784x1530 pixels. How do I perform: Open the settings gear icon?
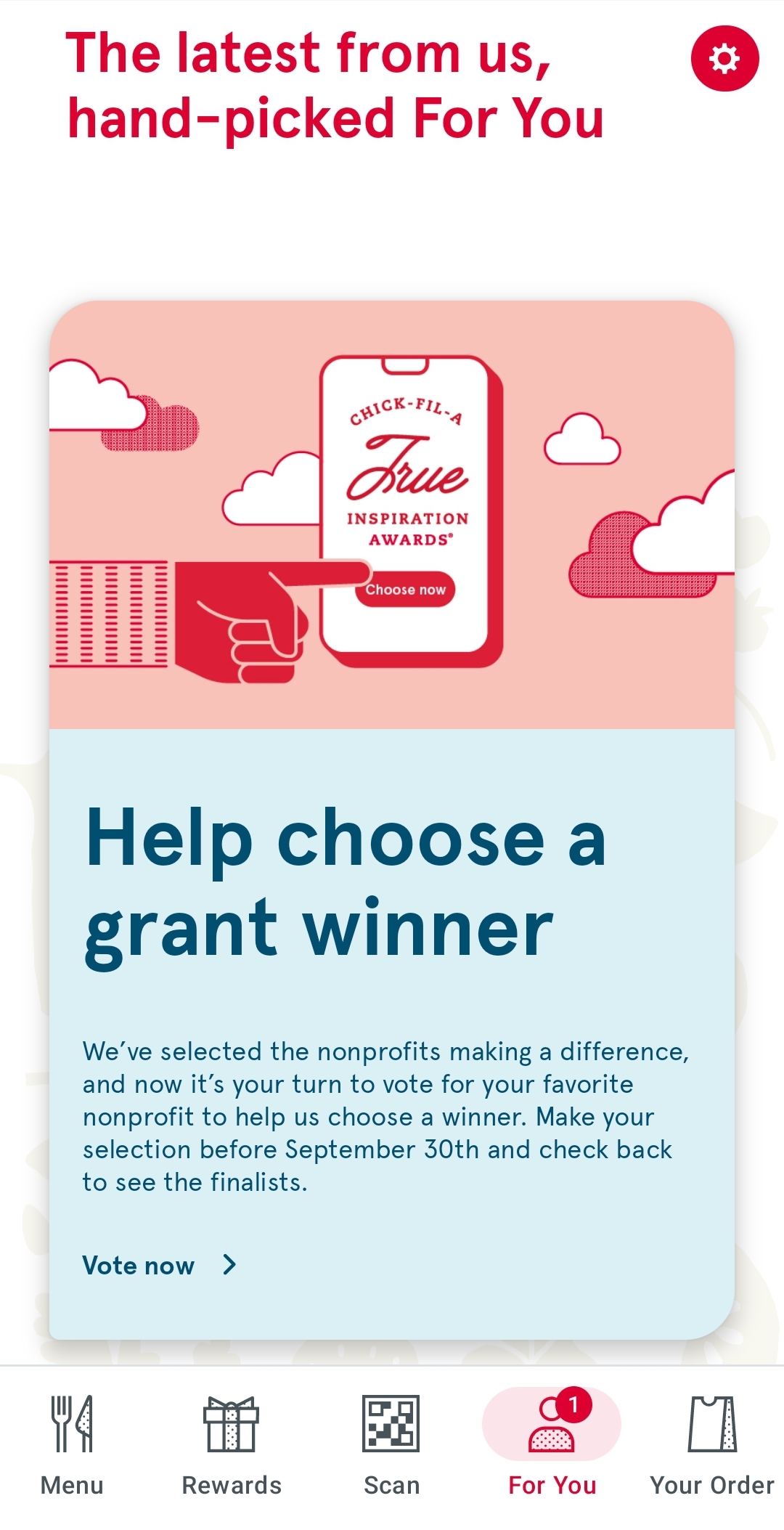coord(724,59)
